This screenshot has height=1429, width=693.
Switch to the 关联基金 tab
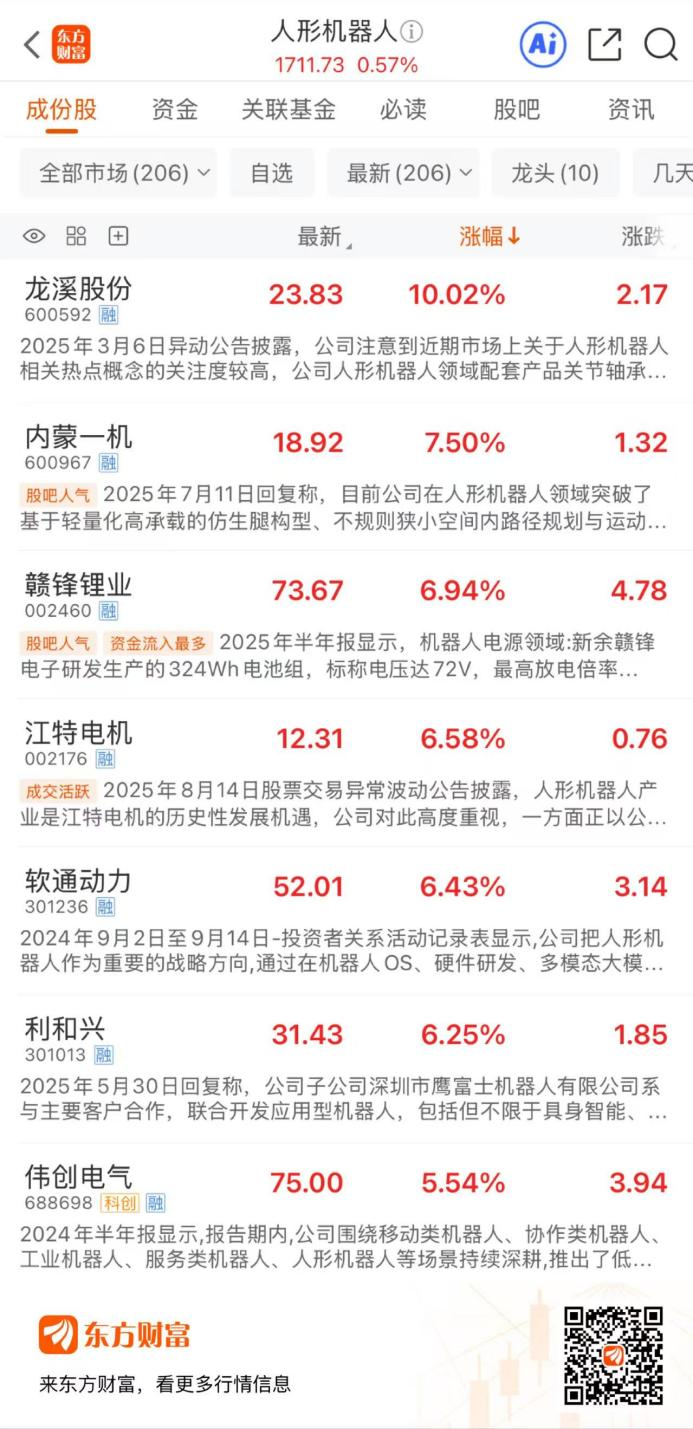click(x=288, y=109)
